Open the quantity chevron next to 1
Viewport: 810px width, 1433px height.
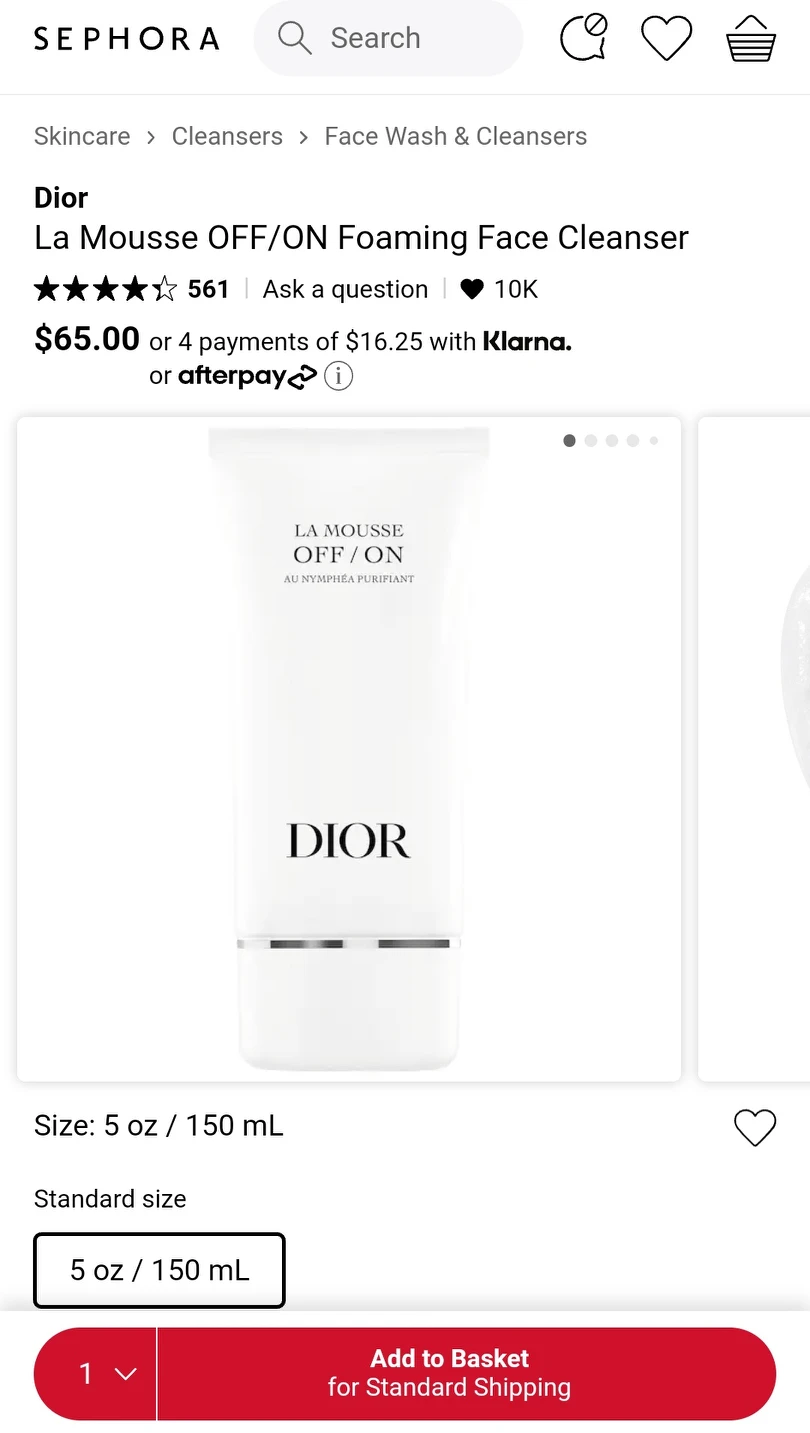125,1373
